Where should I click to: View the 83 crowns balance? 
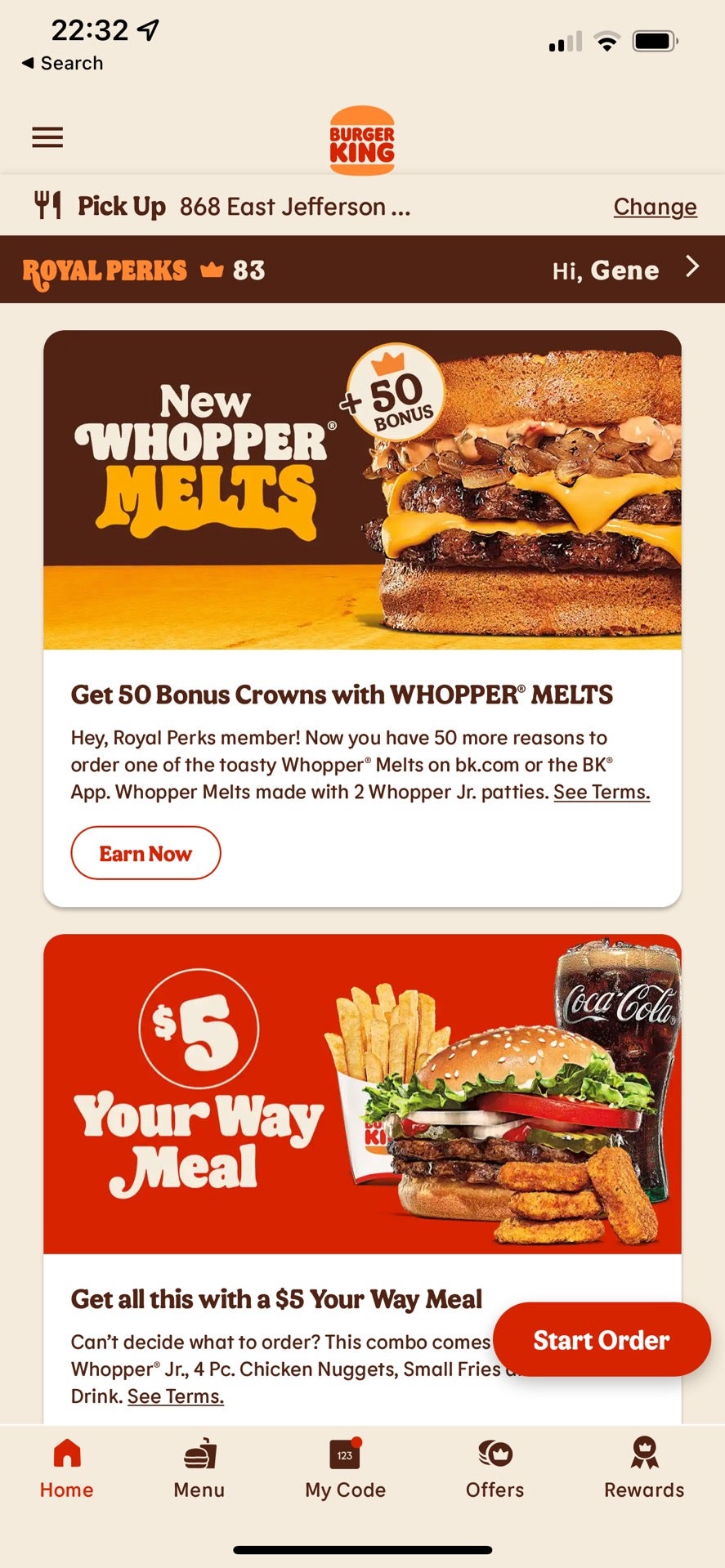tap(249, 270)
